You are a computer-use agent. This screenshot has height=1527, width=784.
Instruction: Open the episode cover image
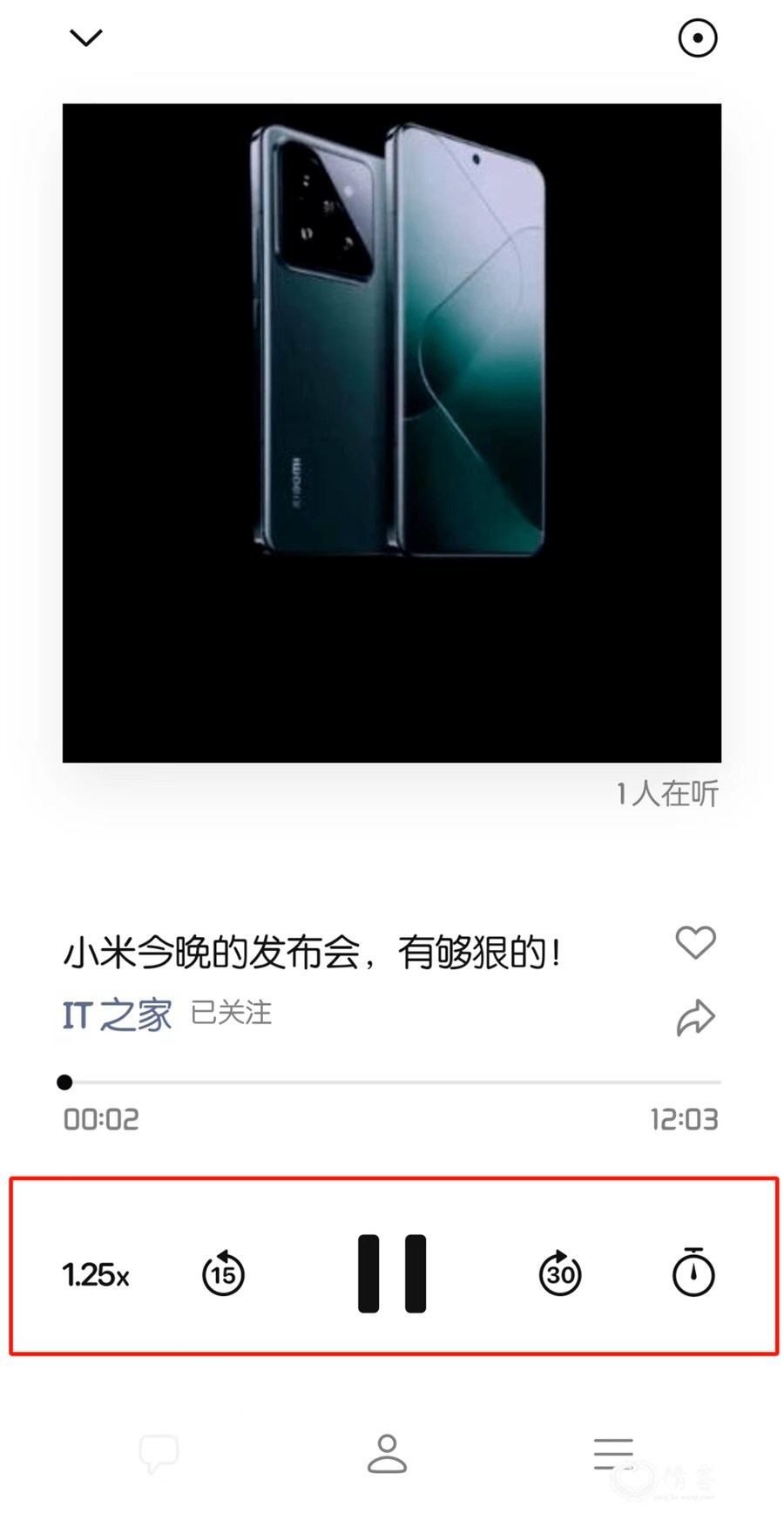click(392, 433)
